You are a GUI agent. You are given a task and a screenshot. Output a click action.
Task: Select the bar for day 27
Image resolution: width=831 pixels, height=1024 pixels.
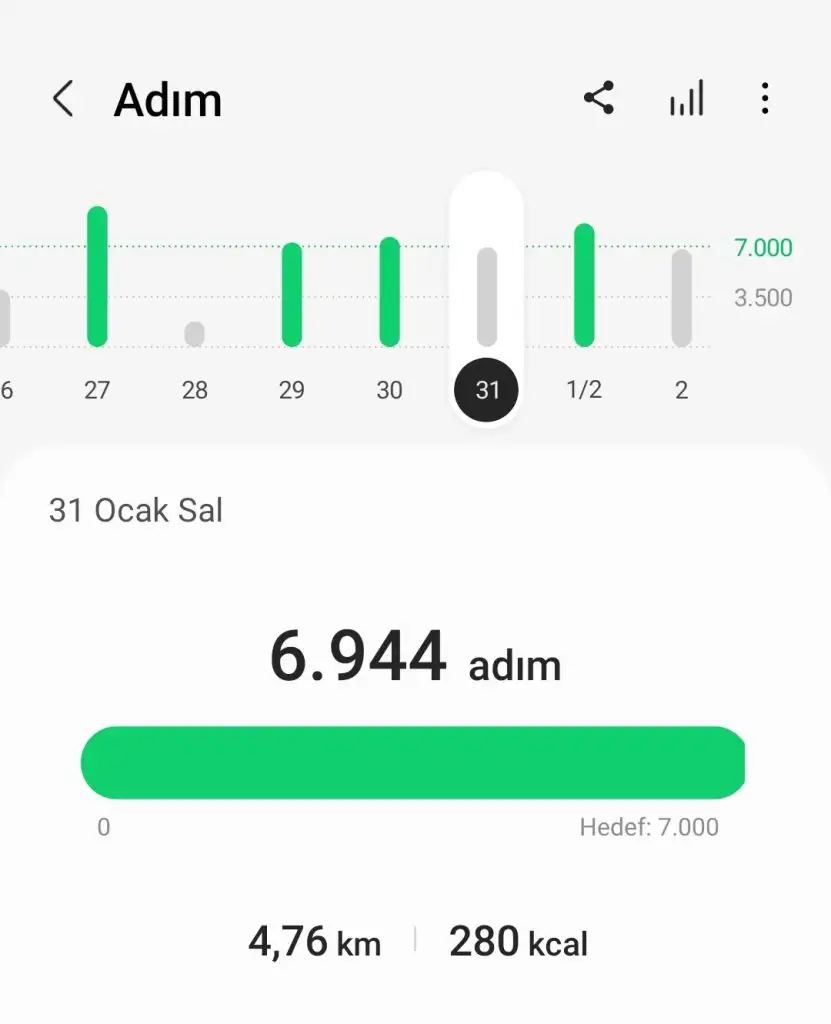(x=97, y=277)
